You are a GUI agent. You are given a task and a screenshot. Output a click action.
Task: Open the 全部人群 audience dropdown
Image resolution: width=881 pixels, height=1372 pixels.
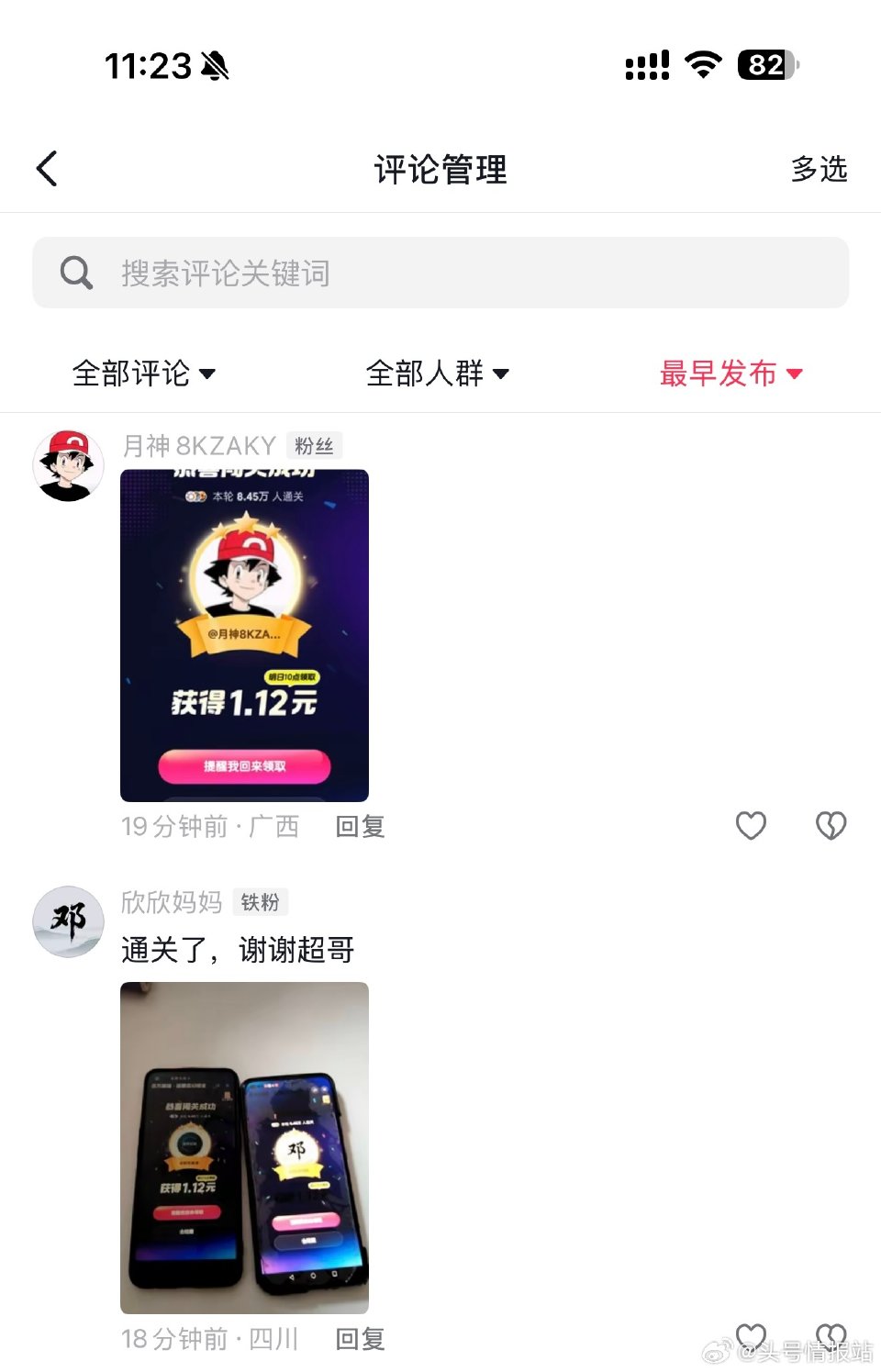tap(438, 374)
